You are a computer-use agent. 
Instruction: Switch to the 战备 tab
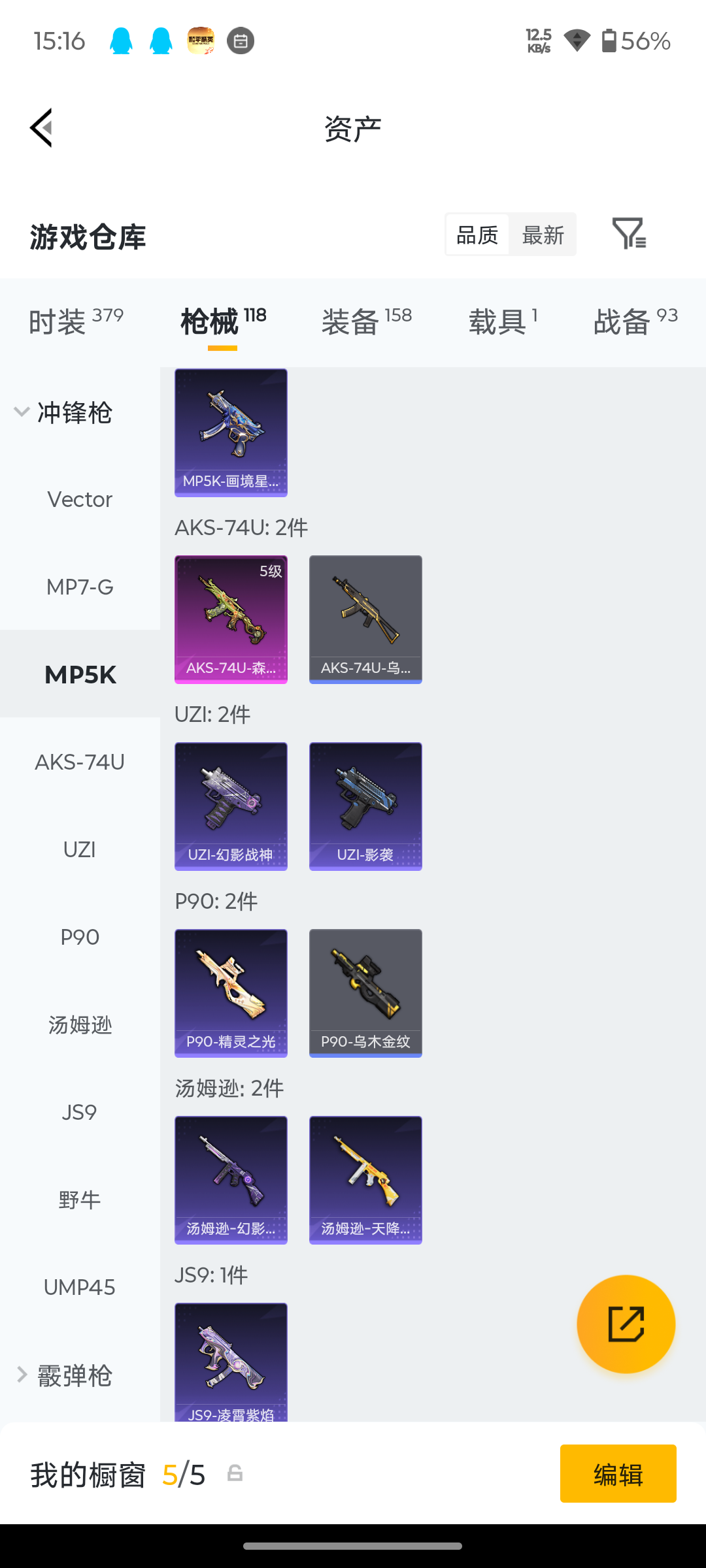tap(635, 322)
